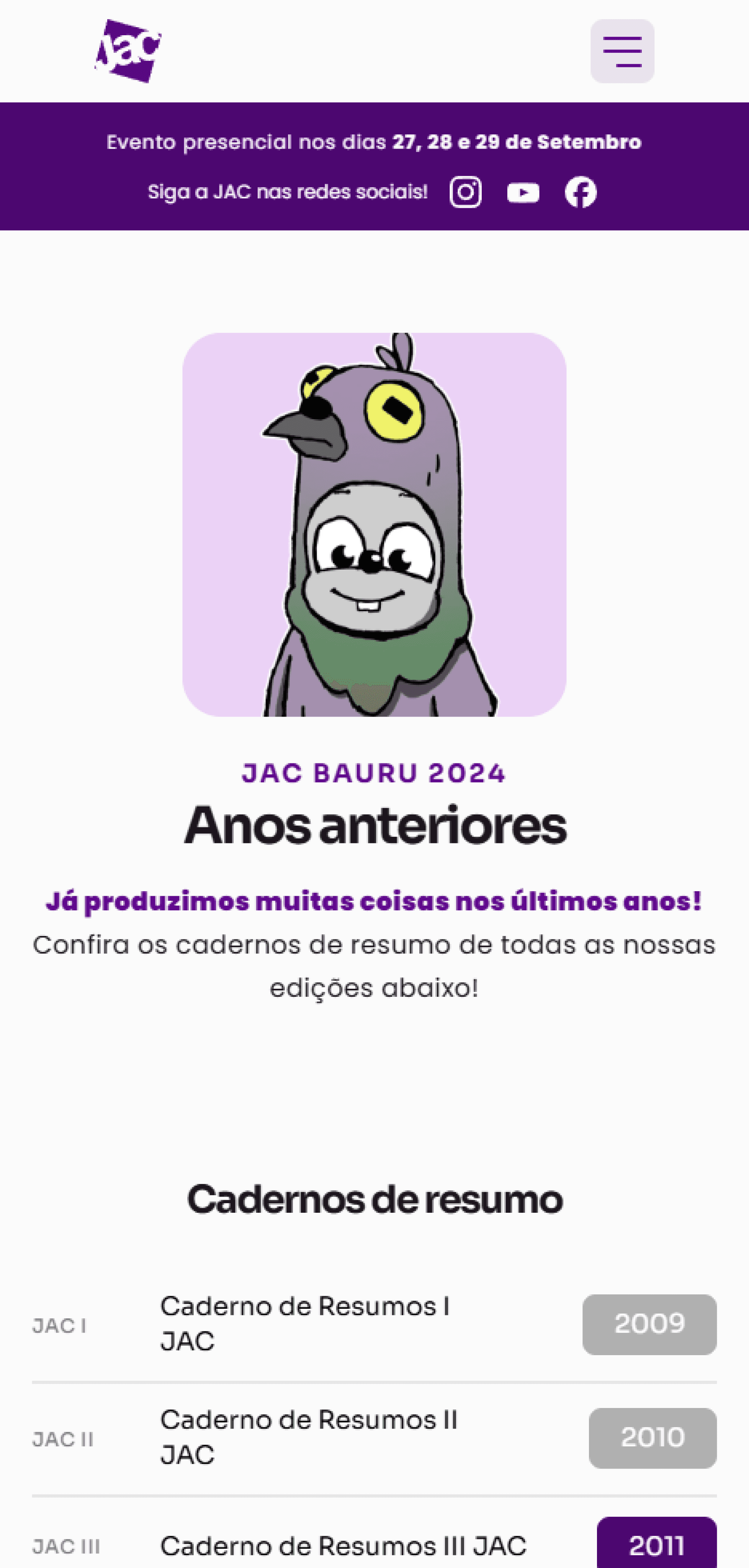
Task: Open the hamburger navigation menu
Action: tap(622, 51)
